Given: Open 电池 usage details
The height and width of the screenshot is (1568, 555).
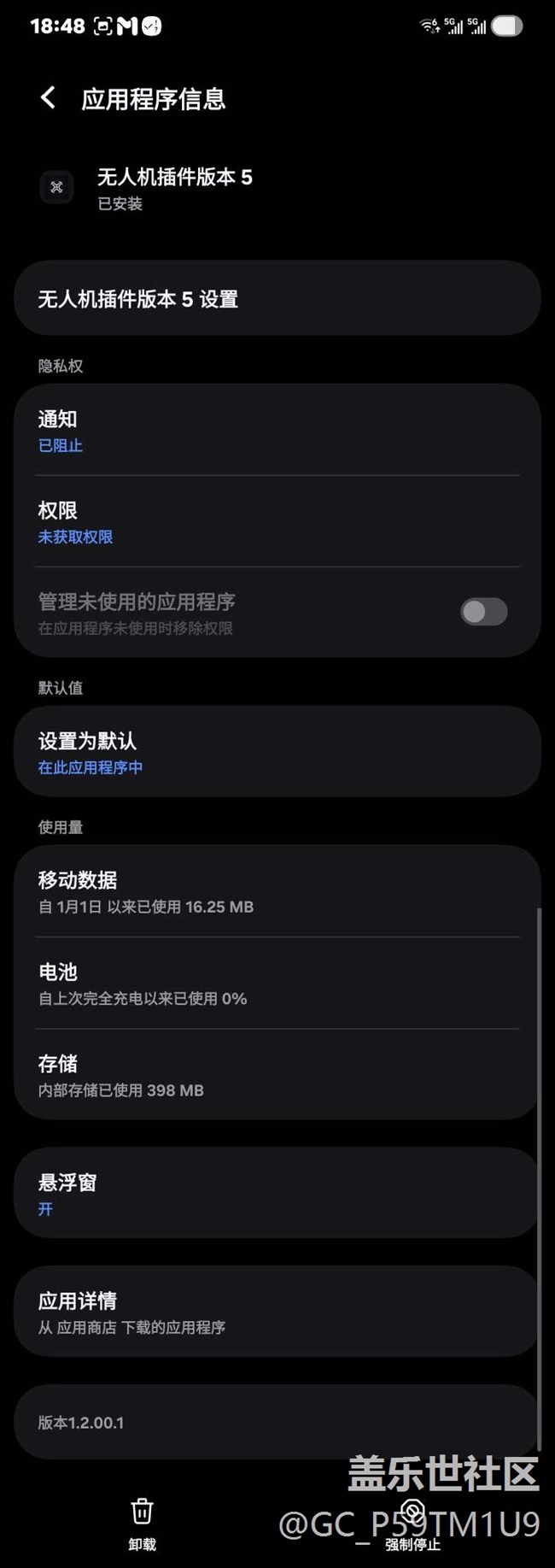Looking at the screenshot, I should click(x=277, y=984).
